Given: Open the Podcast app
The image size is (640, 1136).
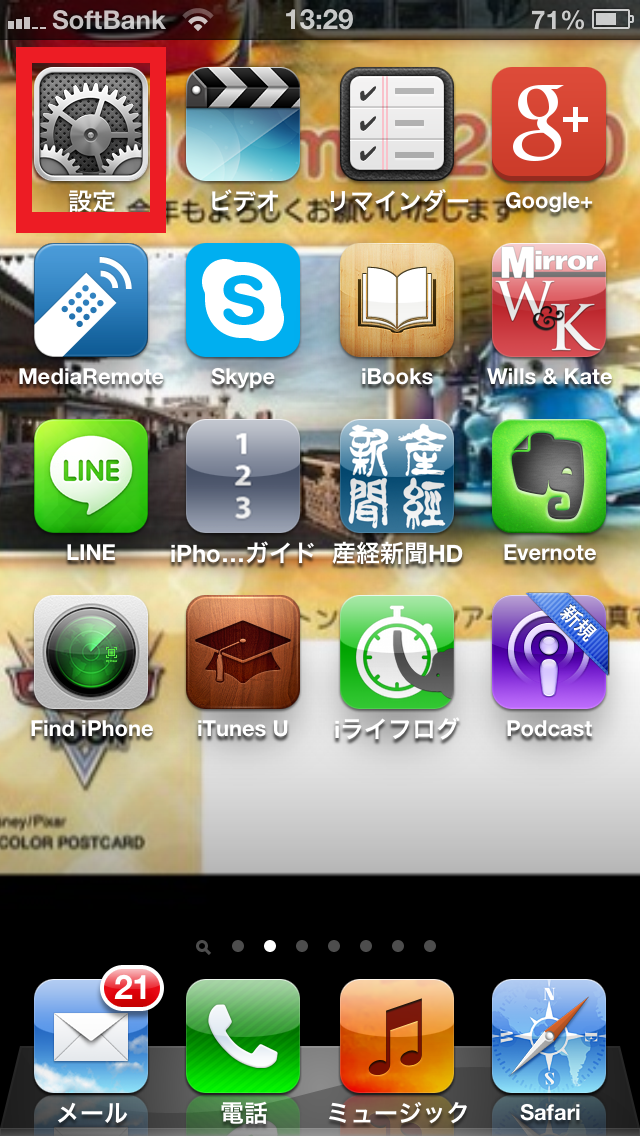Looking at the screenshot, I should click(x=548, y=652).
